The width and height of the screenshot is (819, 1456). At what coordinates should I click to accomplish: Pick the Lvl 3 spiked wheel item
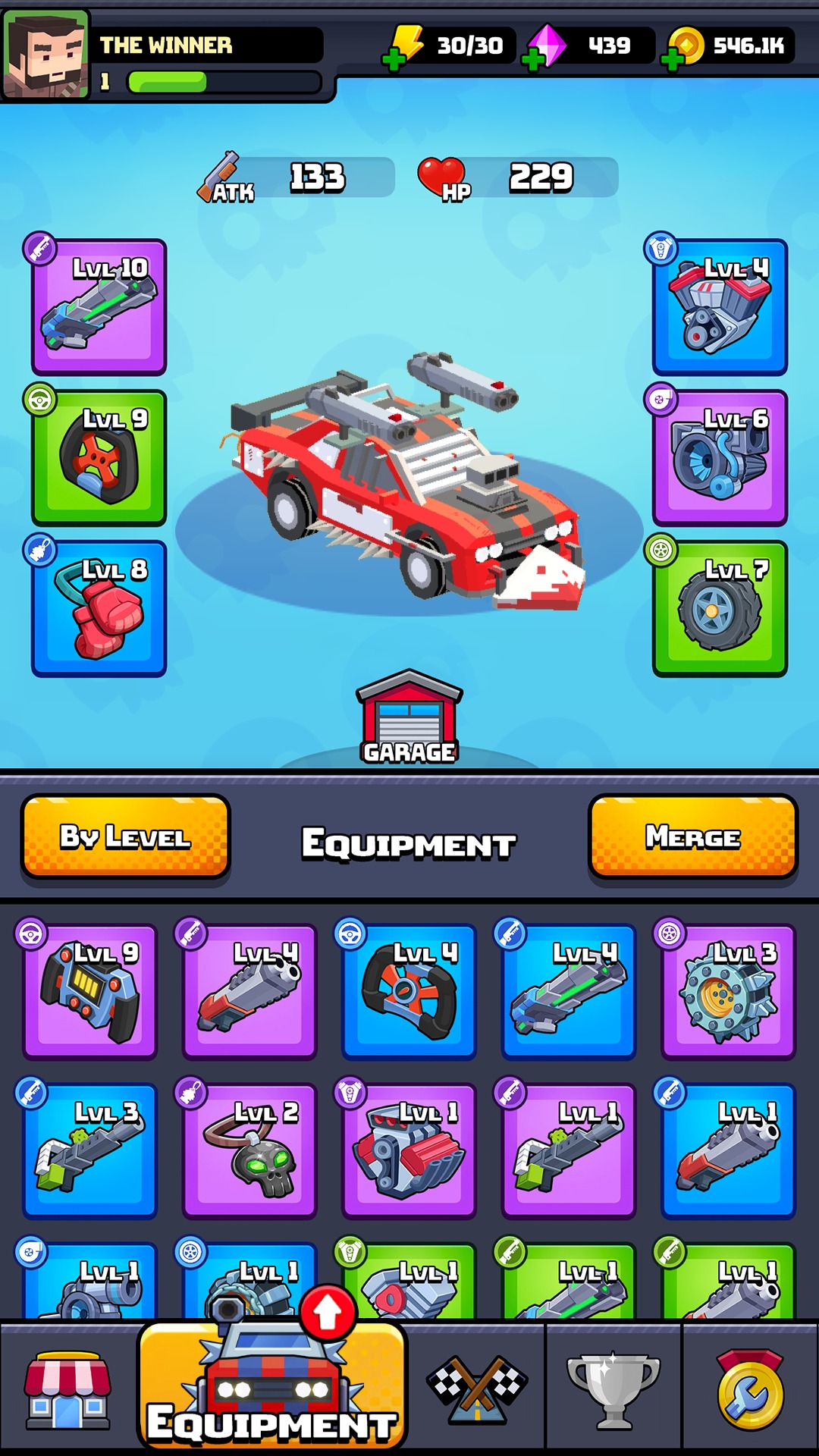728,992
